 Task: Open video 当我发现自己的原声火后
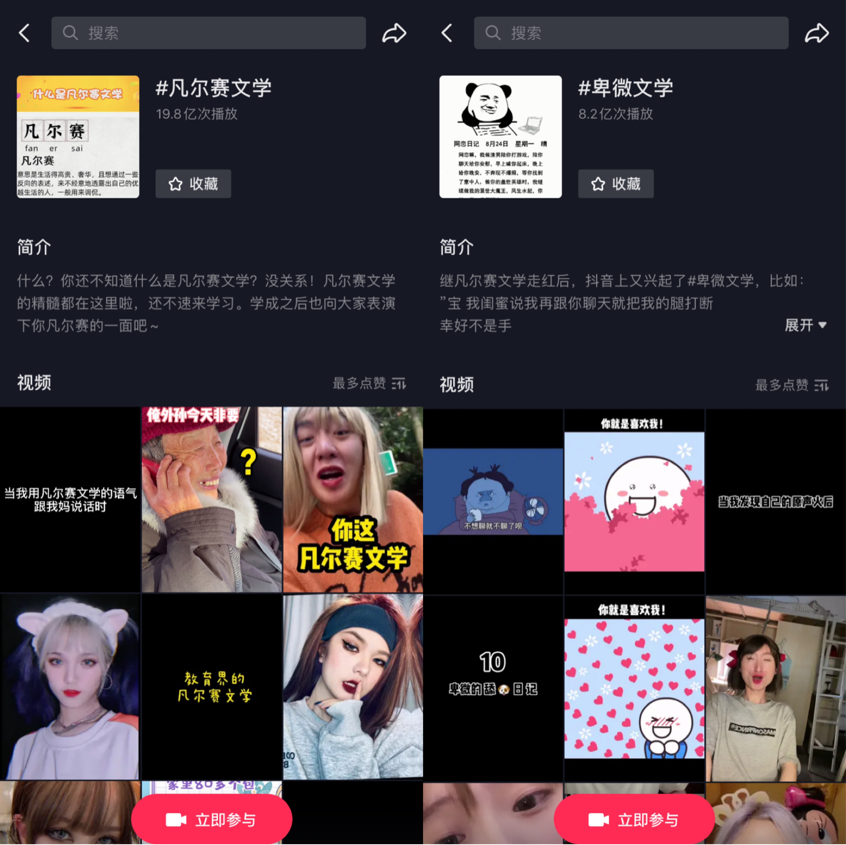(775, 500)
